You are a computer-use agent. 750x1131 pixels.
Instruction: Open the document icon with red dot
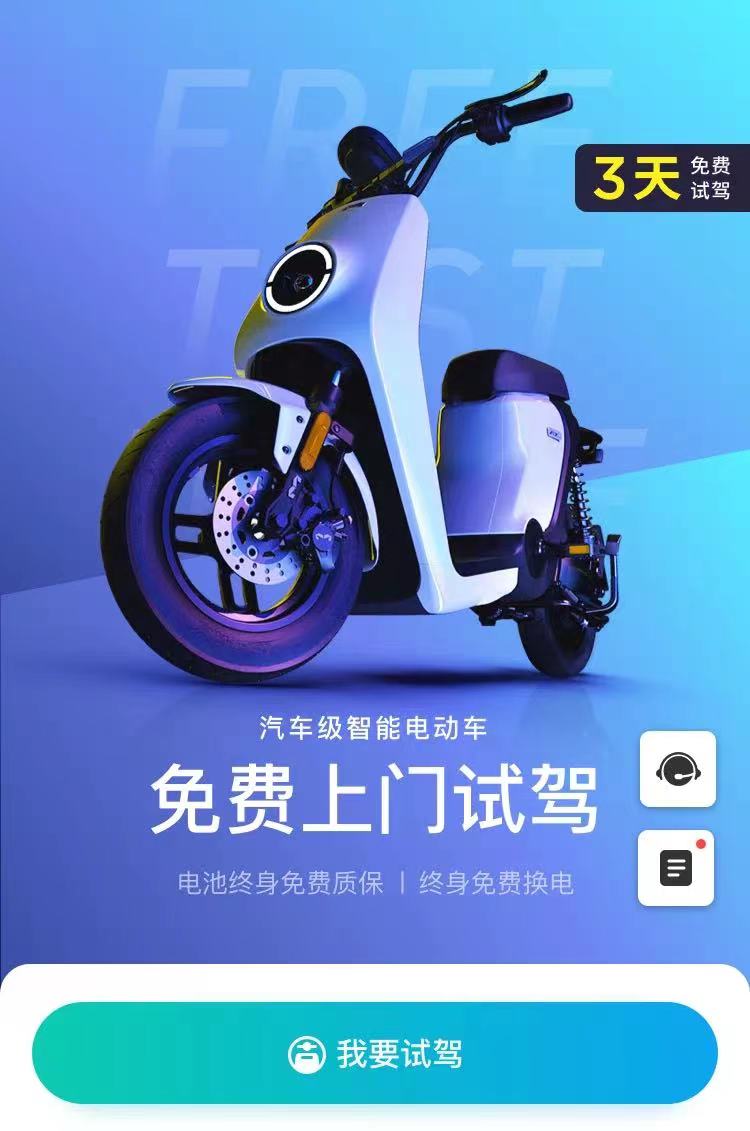tap(676, 867)
